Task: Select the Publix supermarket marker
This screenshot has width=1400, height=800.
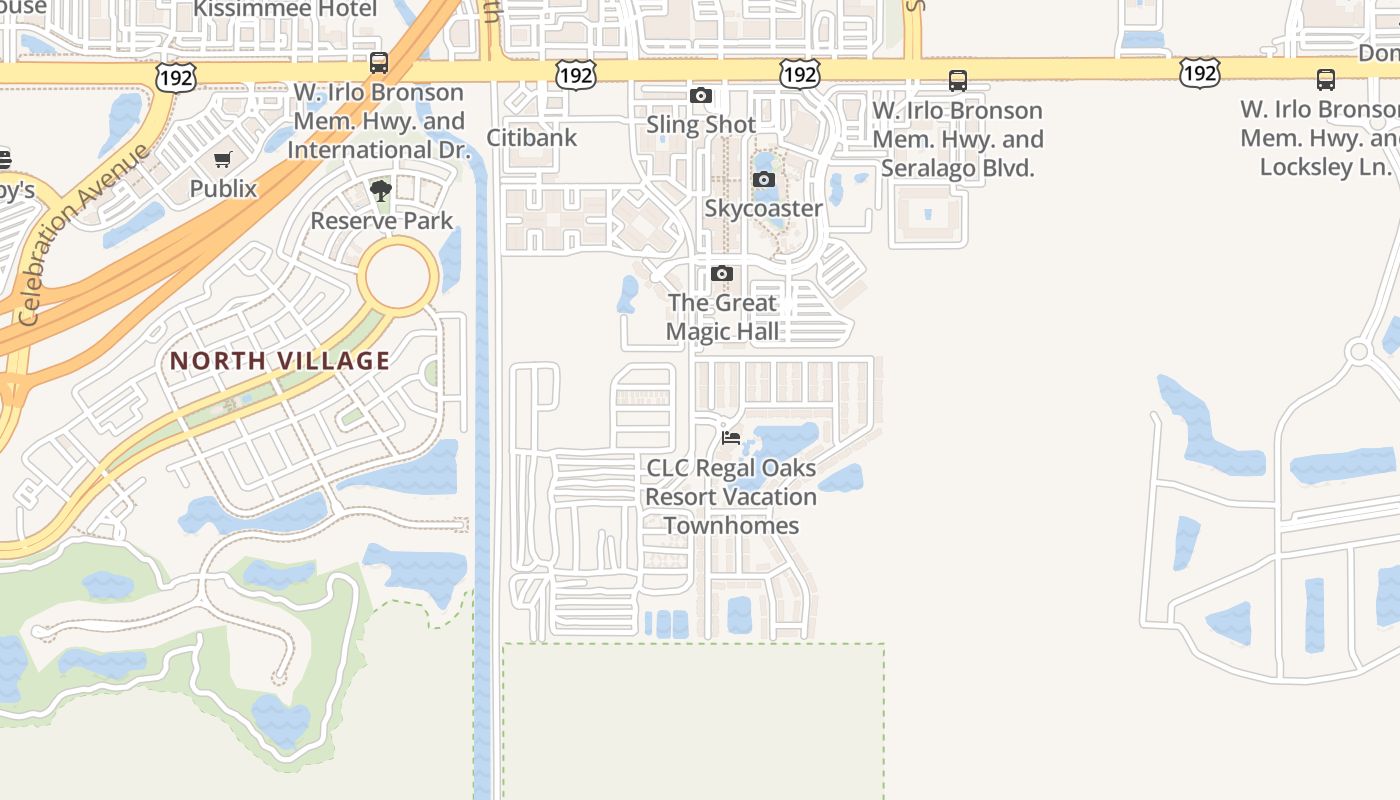Action: [x=223, y=160]
